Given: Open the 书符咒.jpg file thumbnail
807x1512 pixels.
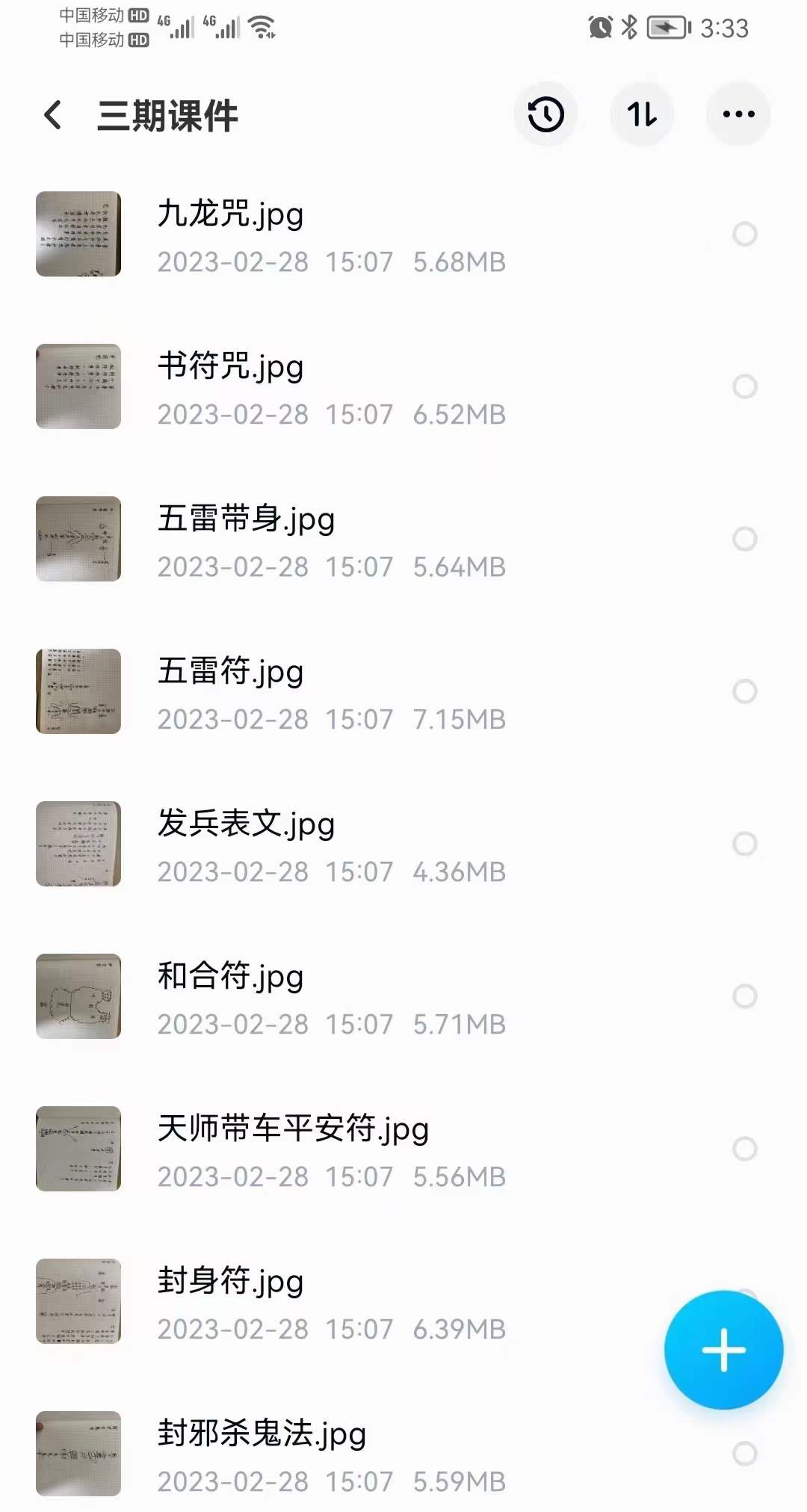Looking at the screenshot, I should pos(78,387).
